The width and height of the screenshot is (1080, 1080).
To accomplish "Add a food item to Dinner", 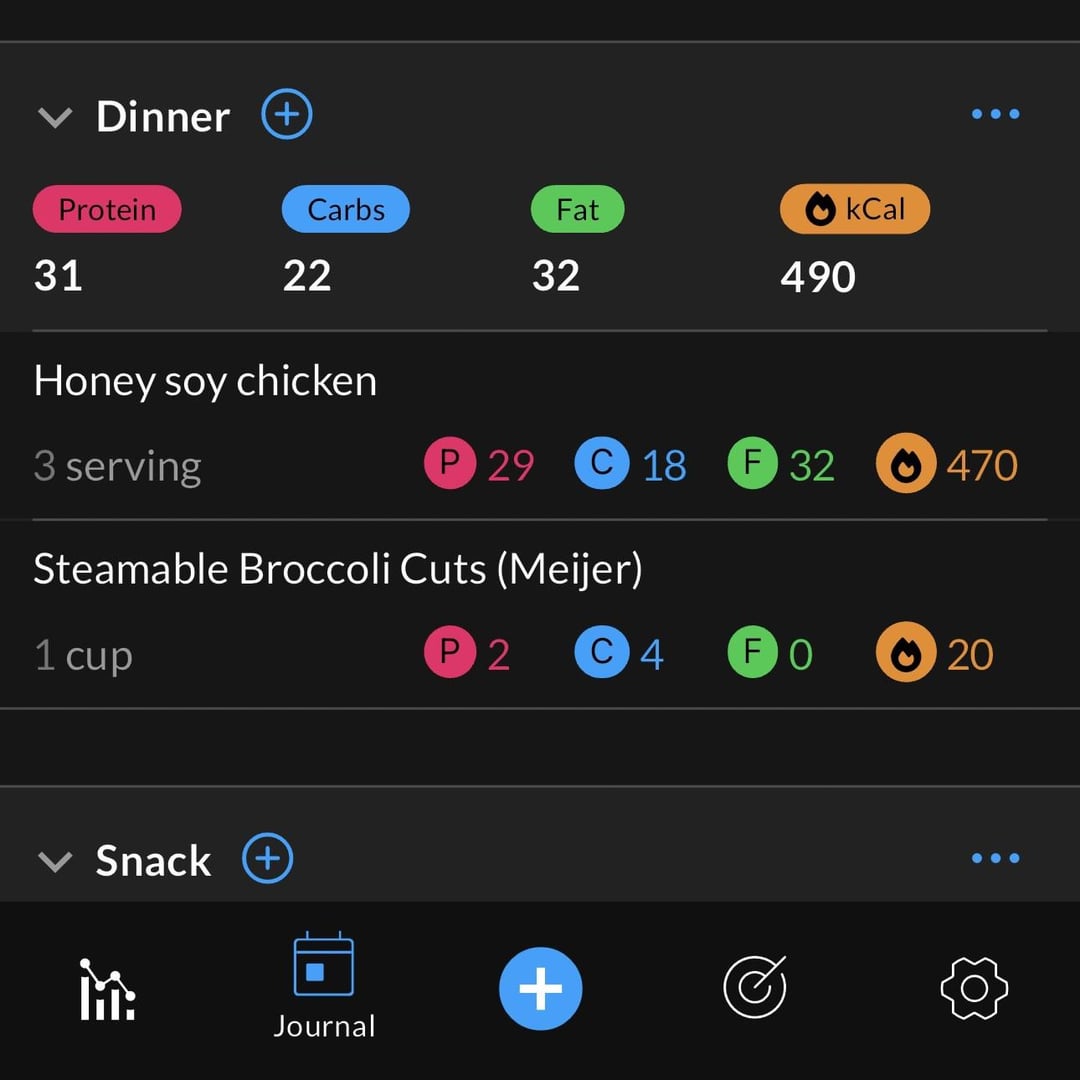I will (287, 115).
